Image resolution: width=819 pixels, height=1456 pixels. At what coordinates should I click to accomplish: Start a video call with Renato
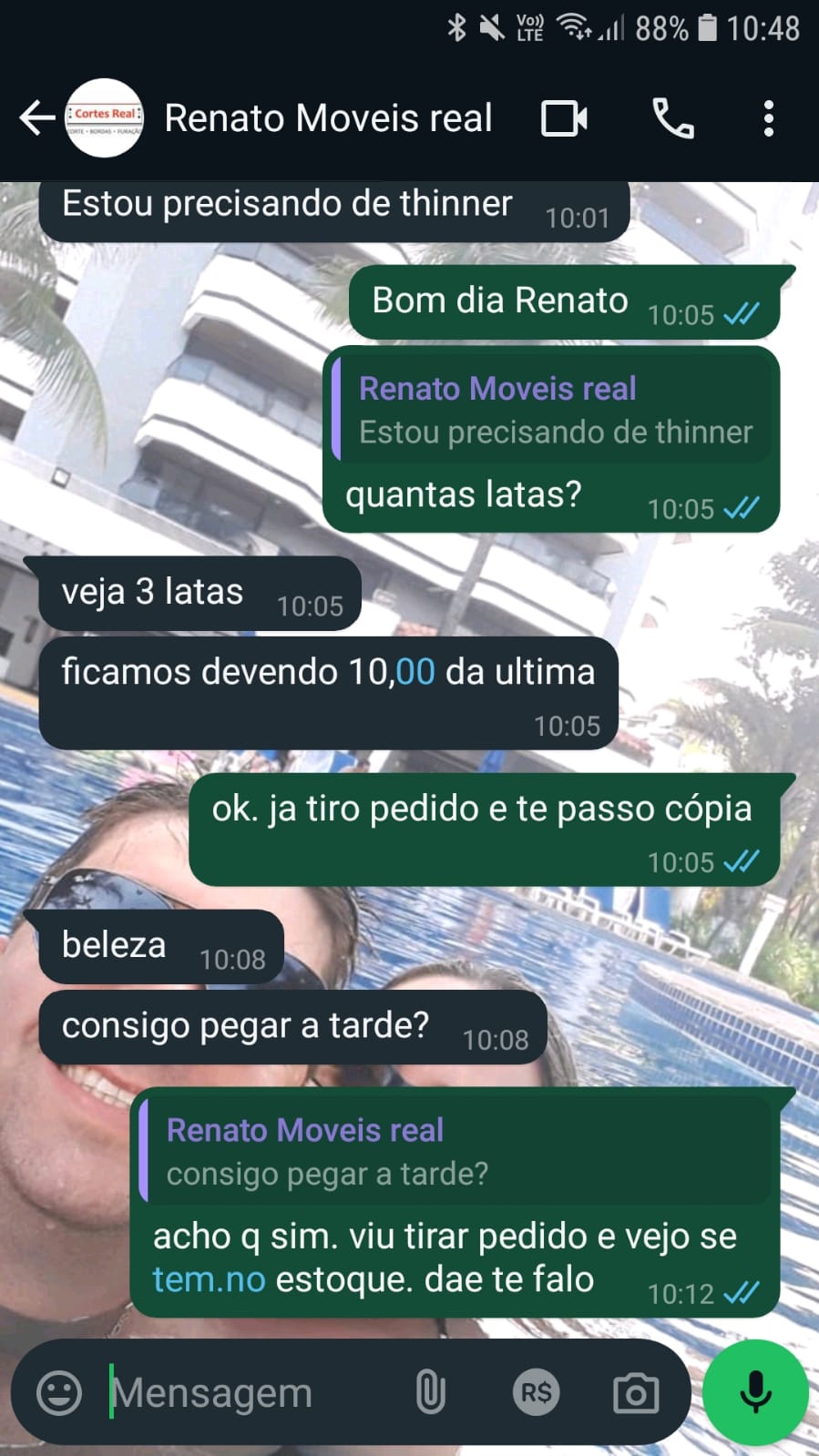(564, 118)
